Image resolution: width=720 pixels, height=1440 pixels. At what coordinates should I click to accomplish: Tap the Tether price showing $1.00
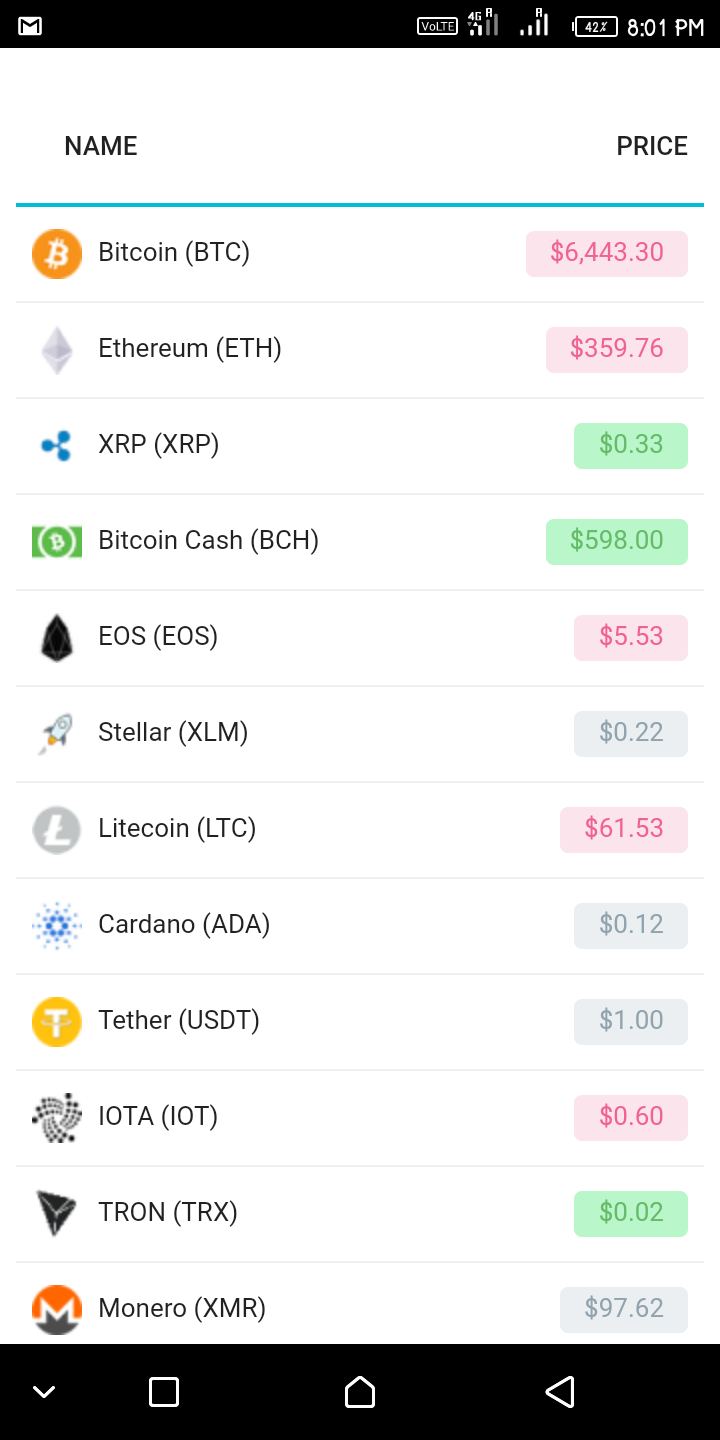pos(631,1021)
